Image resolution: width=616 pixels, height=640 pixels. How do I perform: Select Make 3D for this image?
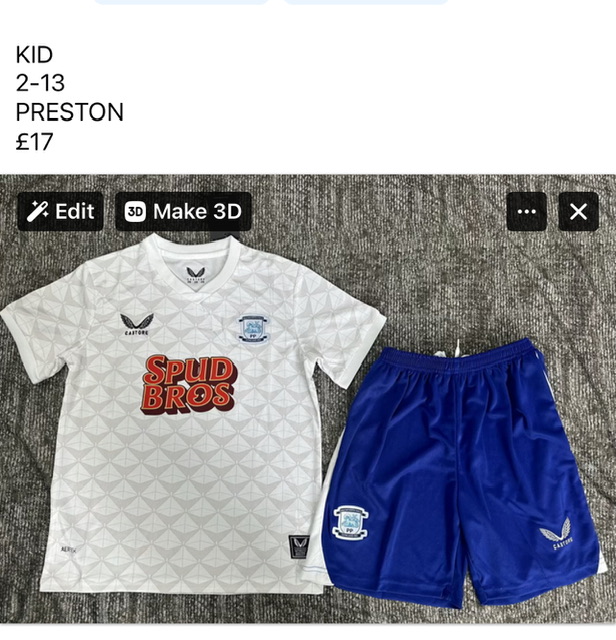click(183, 211)
